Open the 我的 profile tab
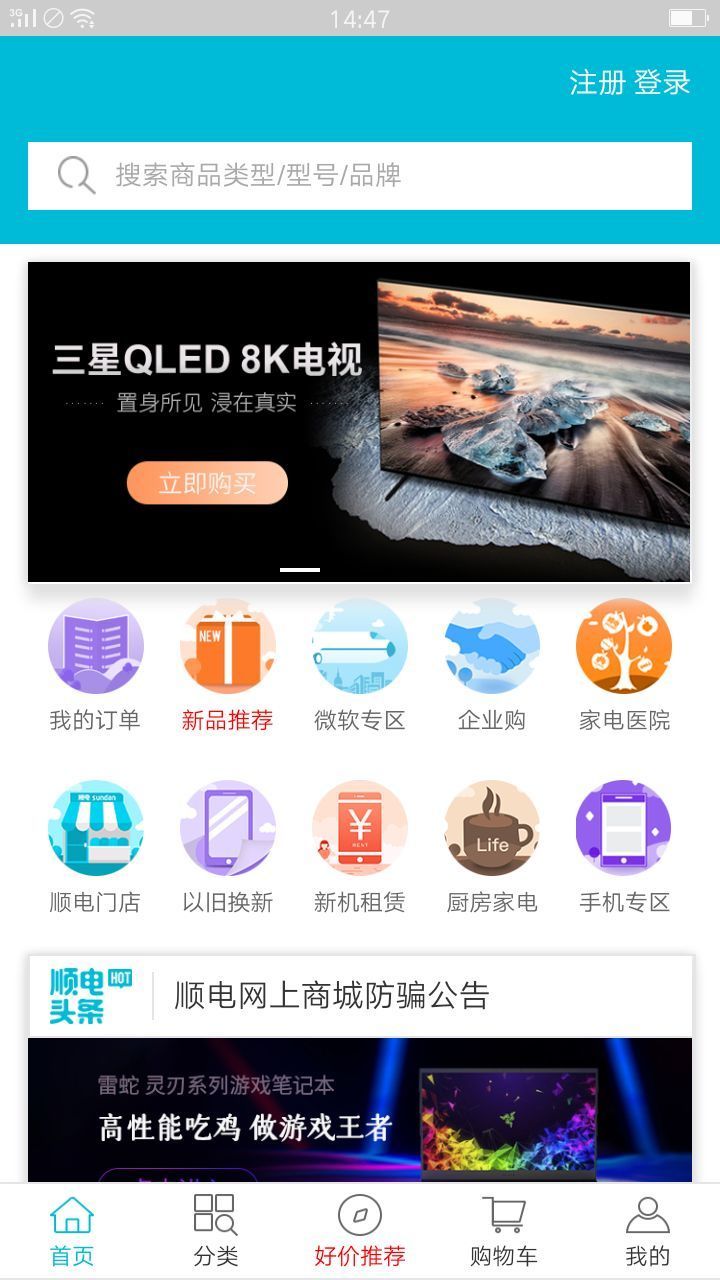This screenshot has width=720, height=1280. (x=649, y=1230)
